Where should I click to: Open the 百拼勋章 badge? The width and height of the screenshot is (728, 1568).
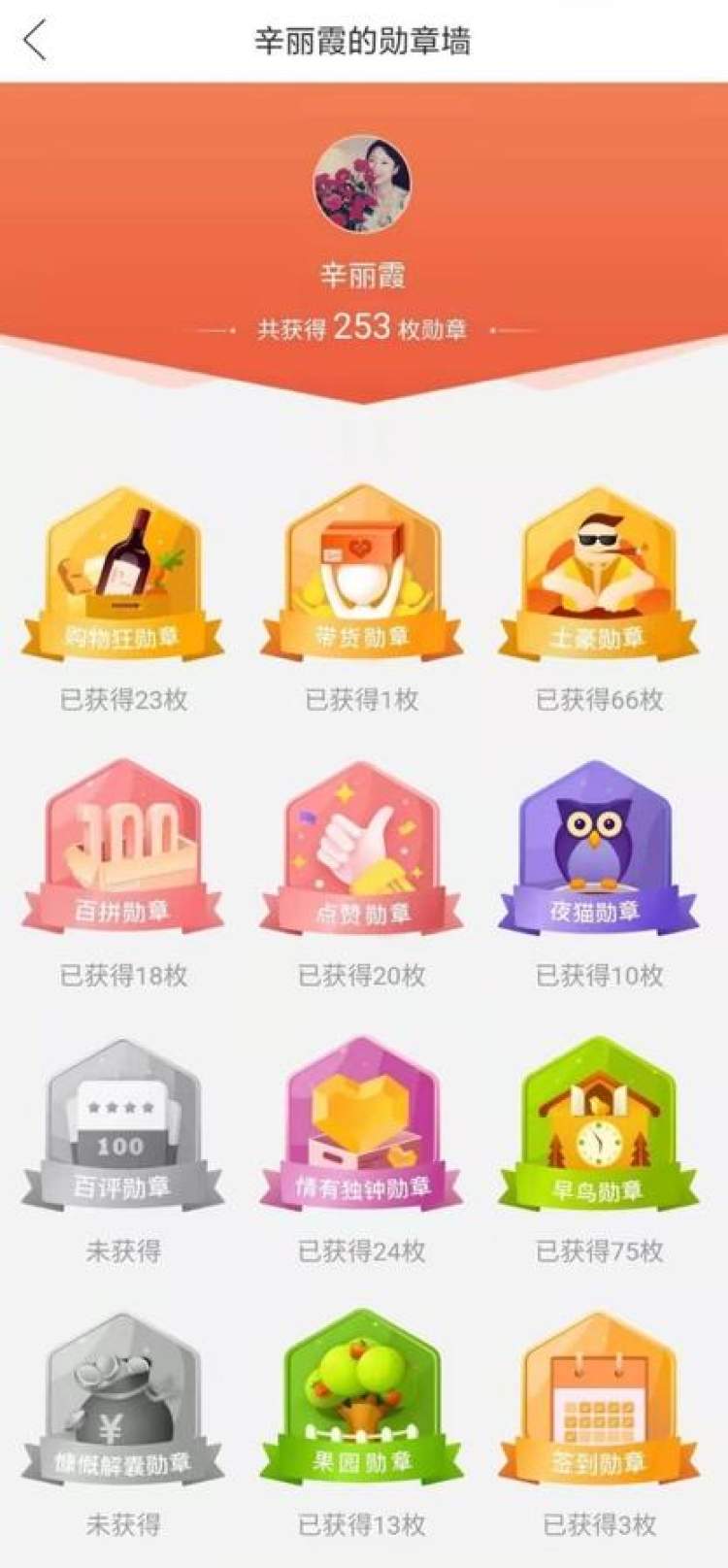(123, 850)
